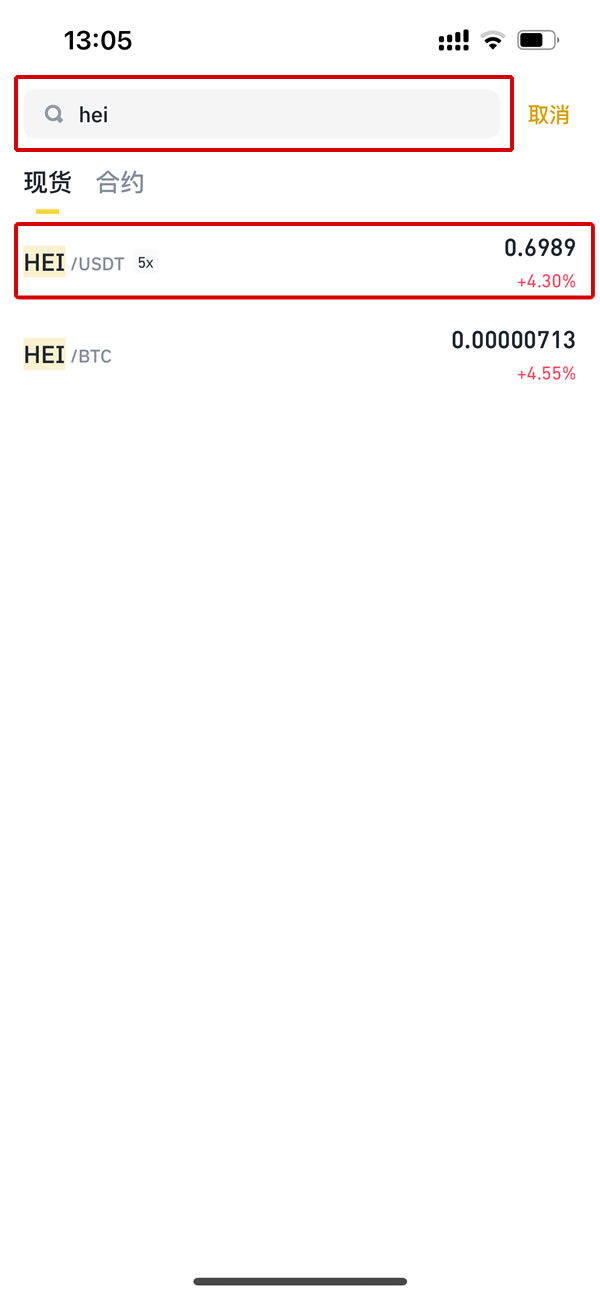Viewport: 600px width, 1298px height.
Task: Cancel the search with 取消
Action: tap(548, 115)
